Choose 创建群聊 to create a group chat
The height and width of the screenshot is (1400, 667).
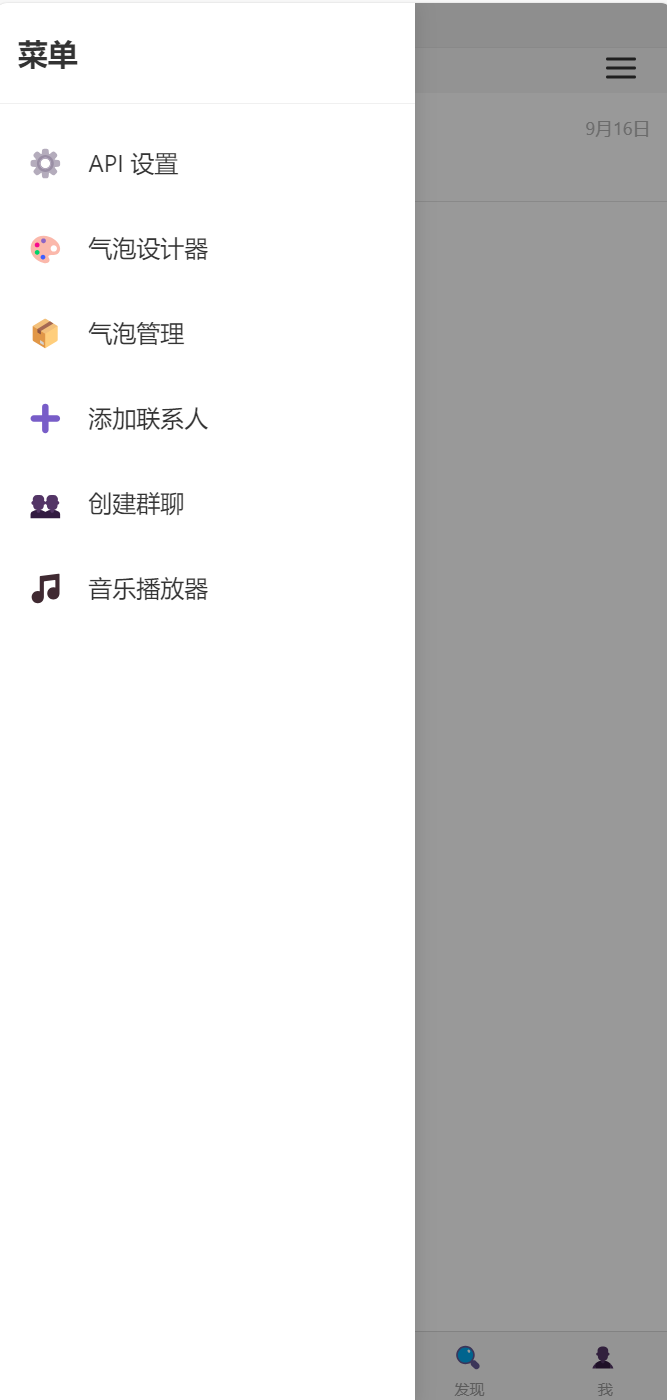[x=136, y=504]
